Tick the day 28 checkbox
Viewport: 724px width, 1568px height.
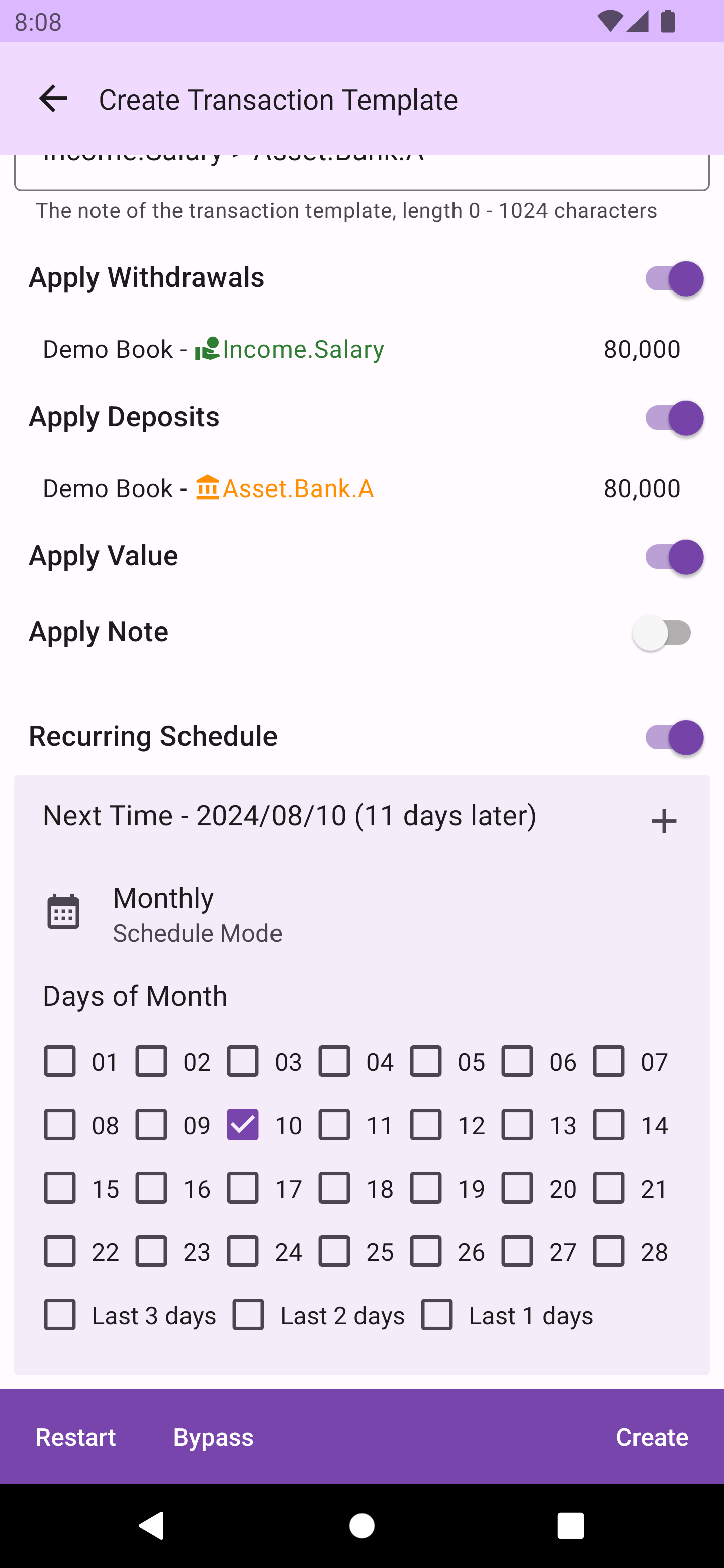(609, 1251)
